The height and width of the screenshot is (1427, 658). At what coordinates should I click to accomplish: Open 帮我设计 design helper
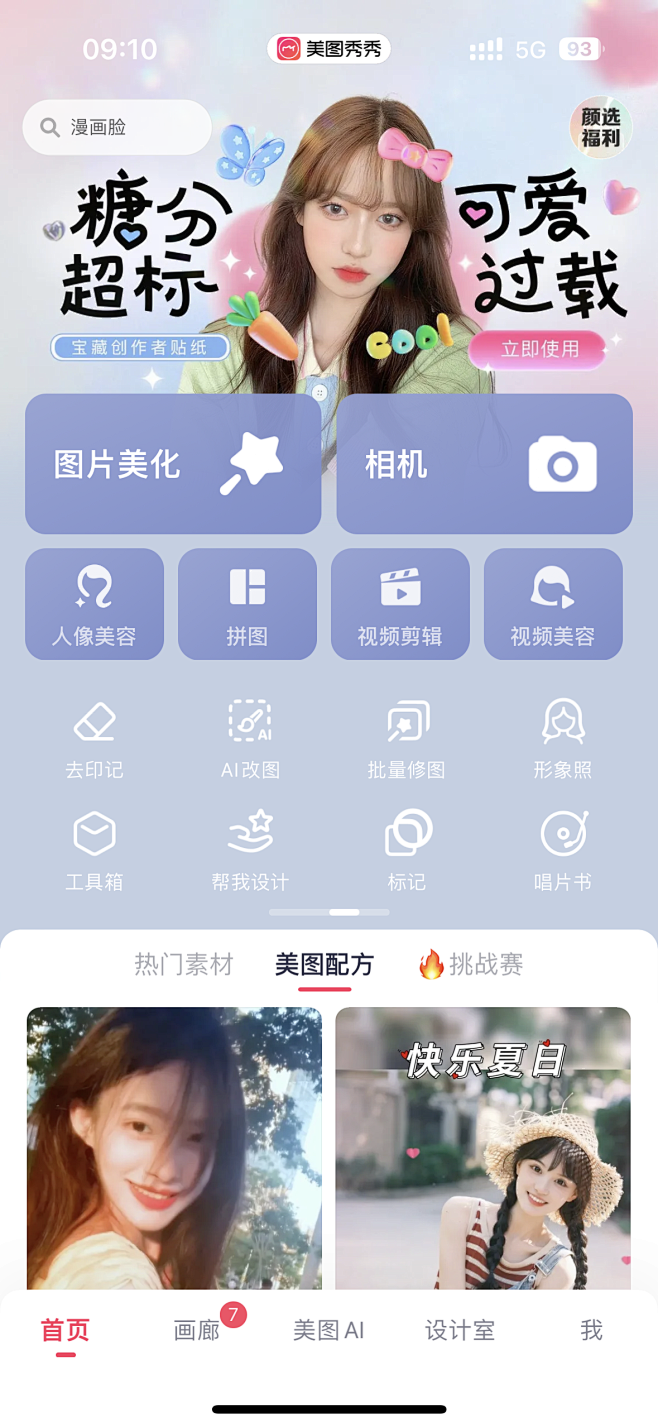click(x=250, y=850)
